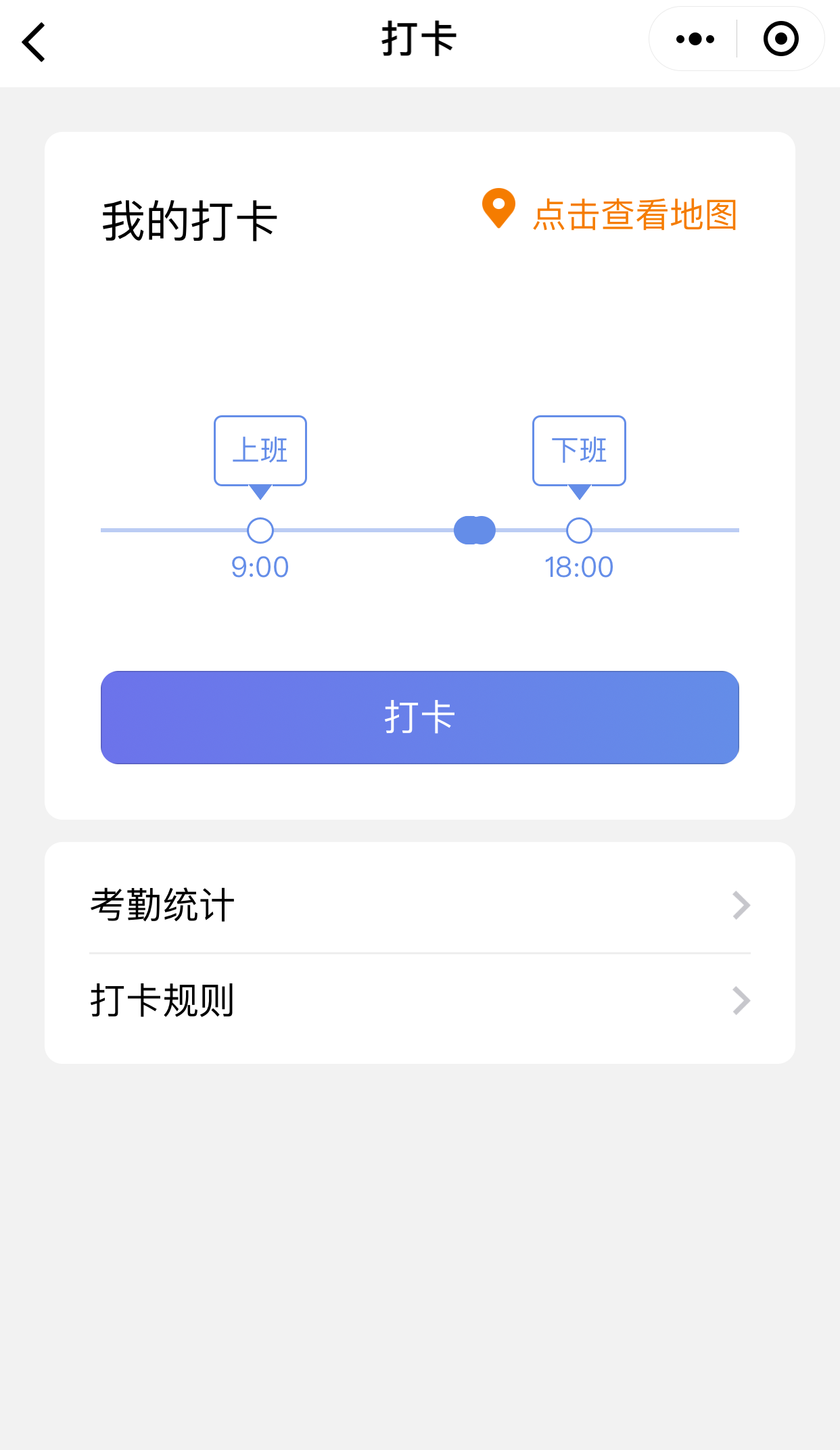The width and height of the screenshot is (840, 1450).
Task: Go back using the top-left arrow
Action: point(33,42)
